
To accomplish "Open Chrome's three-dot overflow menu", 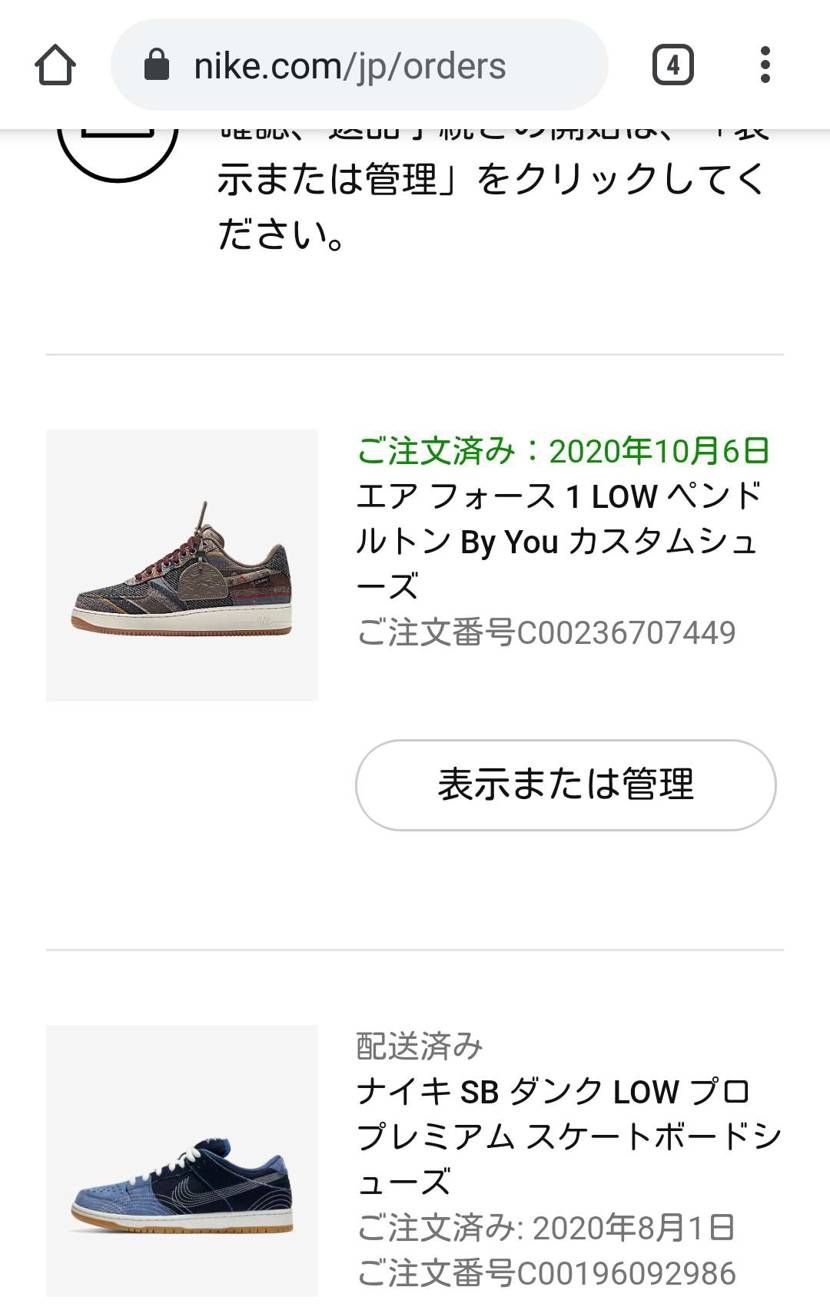I will (764, 64).
